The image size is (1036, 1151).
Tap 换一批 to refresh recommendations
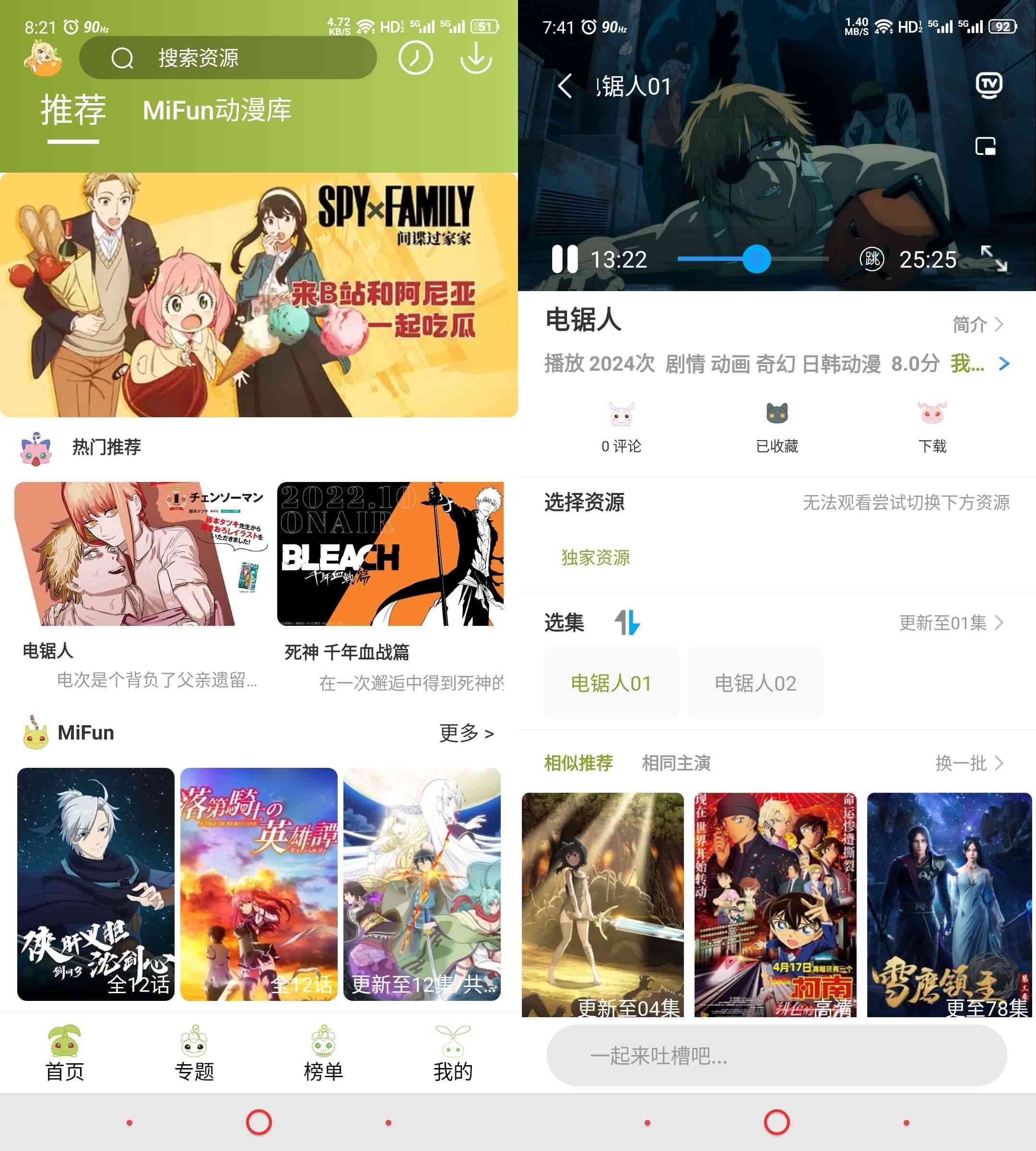tap(968, 763)
